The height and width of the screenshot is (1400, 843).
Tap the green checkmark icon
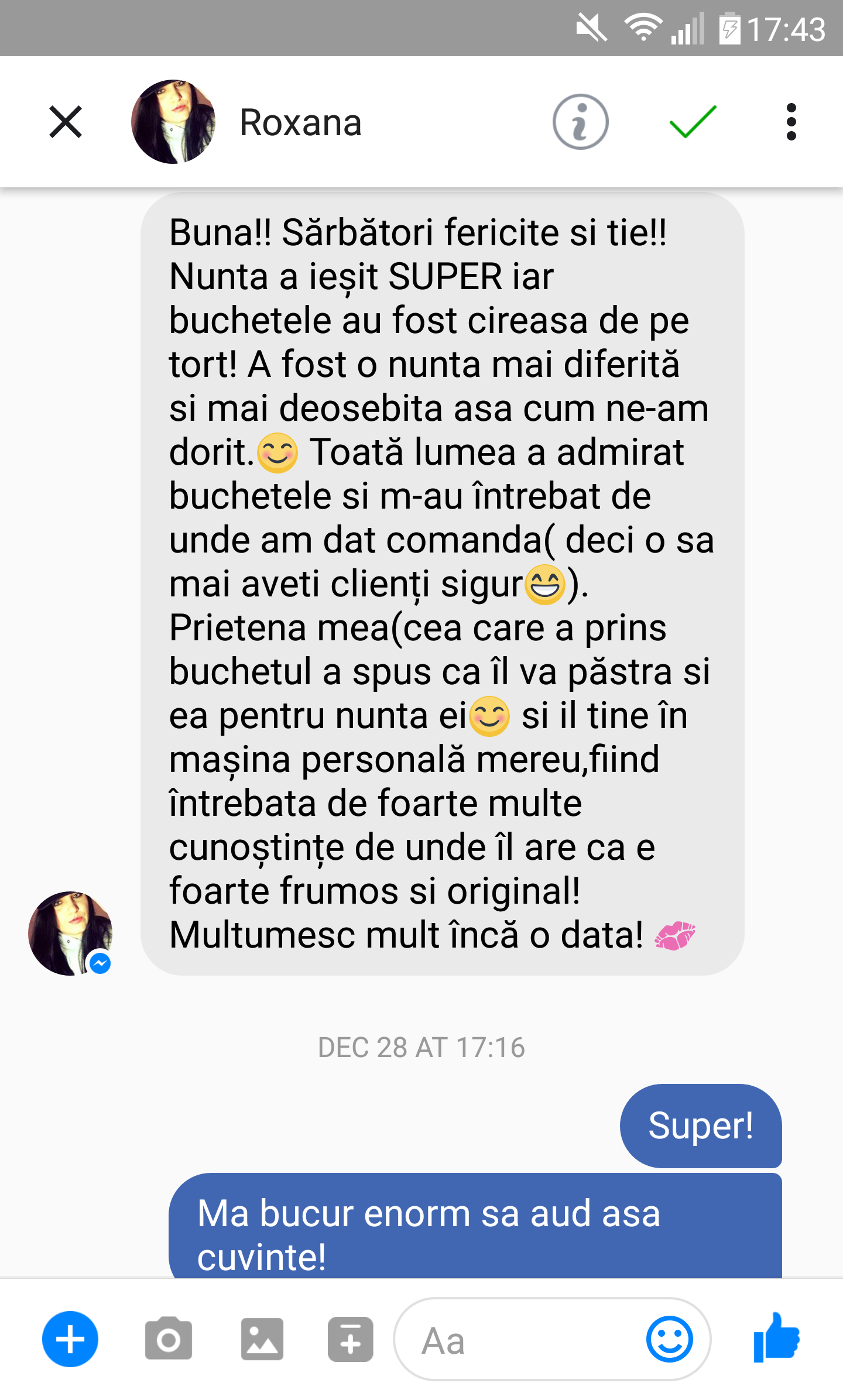(693, 122)
